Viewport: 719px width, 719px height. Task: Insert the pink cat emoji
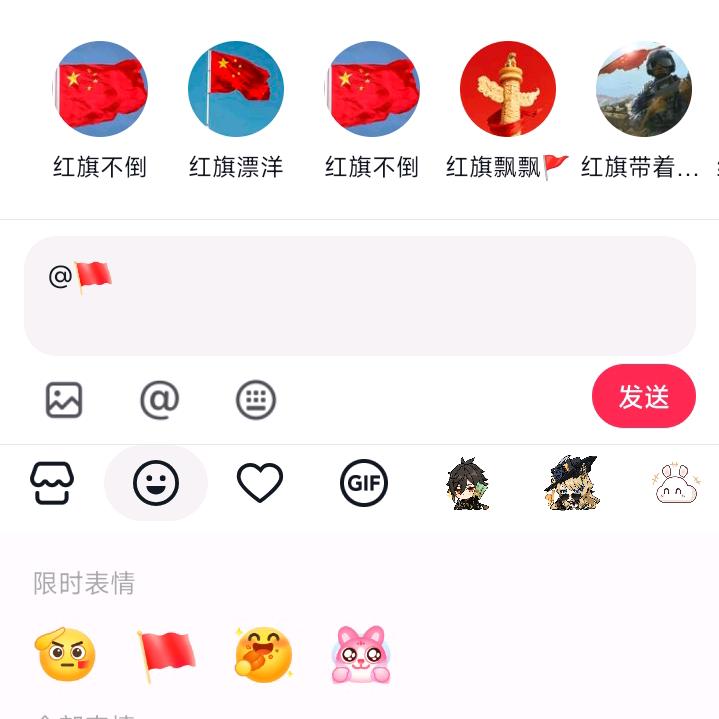pyautogui.click(x=361, y=655)
